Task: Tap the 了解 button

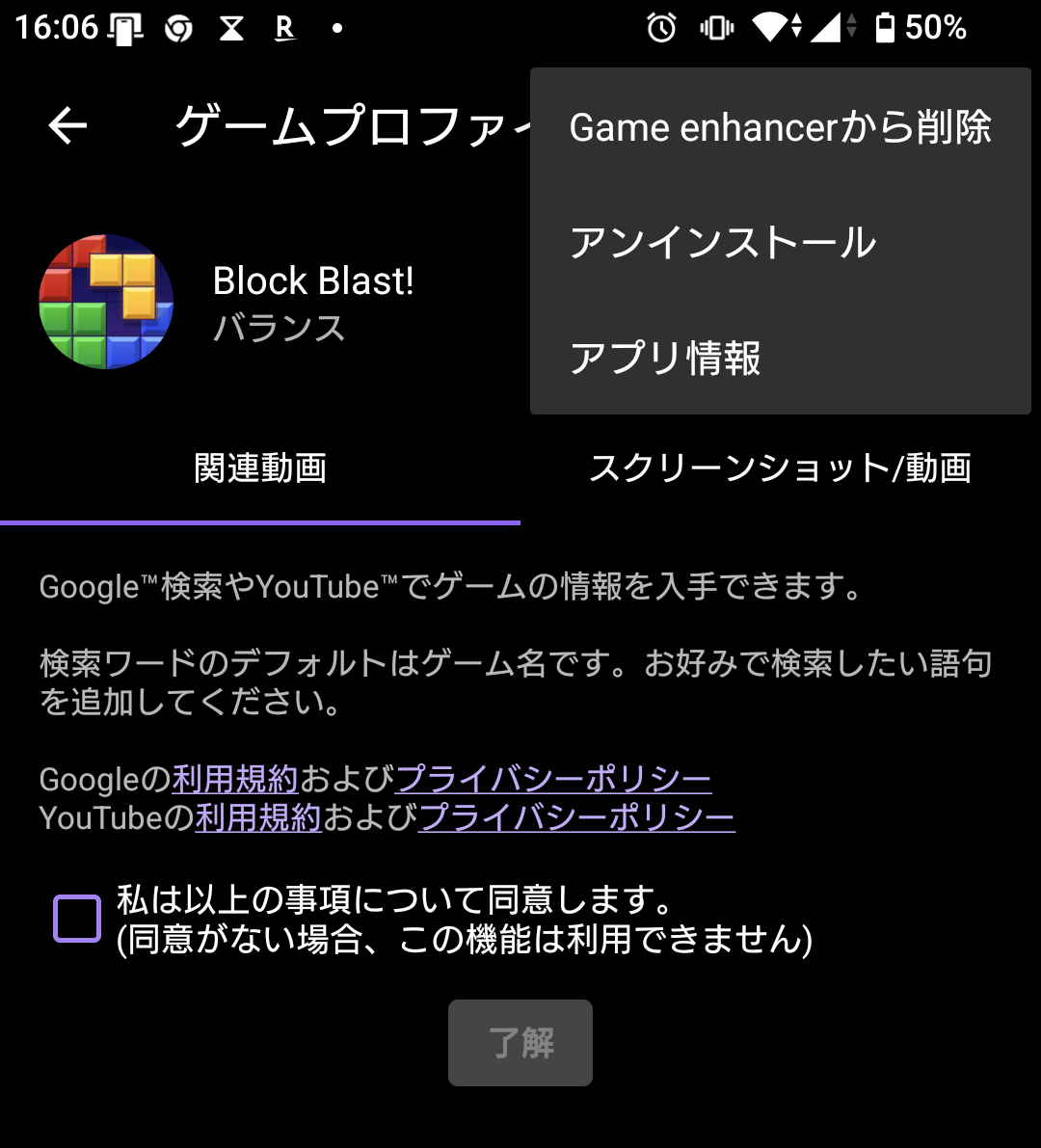Action: coord(520,1043)
